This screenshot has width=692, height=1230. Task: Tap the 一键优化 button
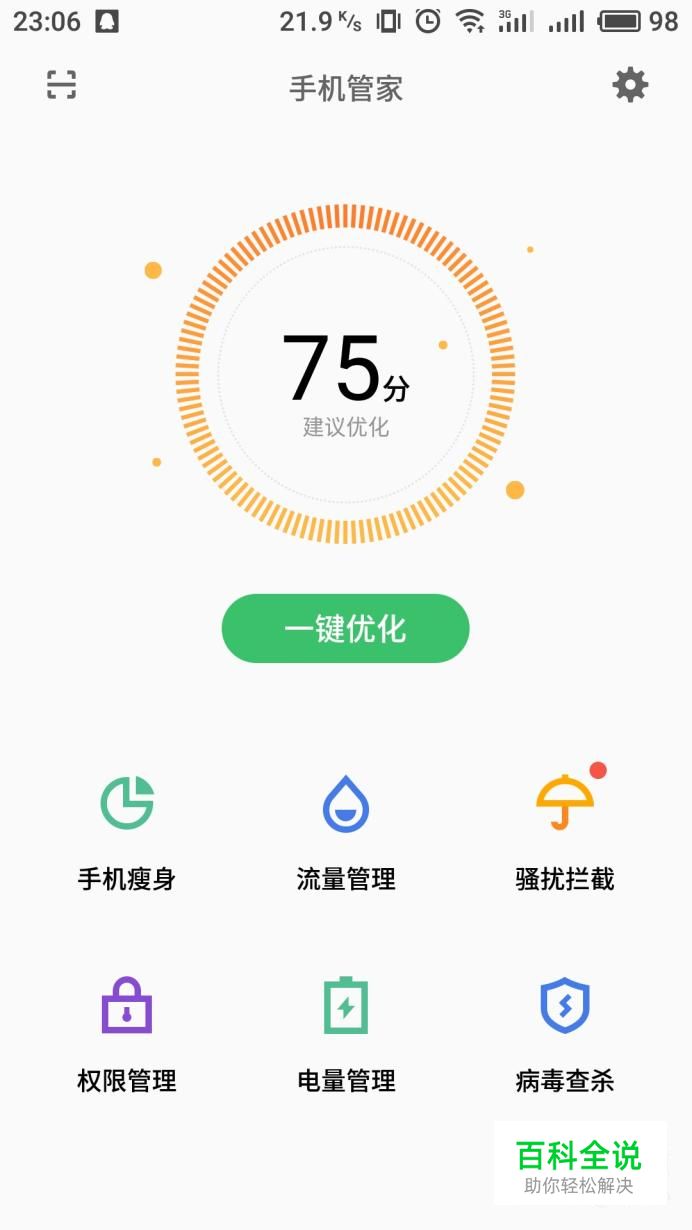pyautogui.click(x=345, y=628)
